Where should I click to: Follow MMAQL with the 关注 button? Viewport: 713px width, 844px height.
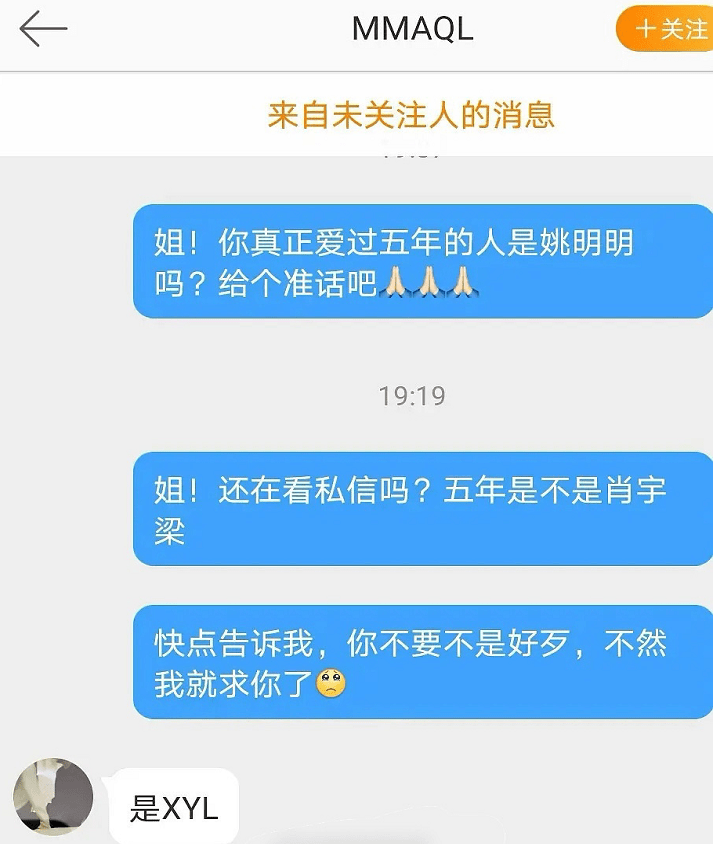click(668, 29)
